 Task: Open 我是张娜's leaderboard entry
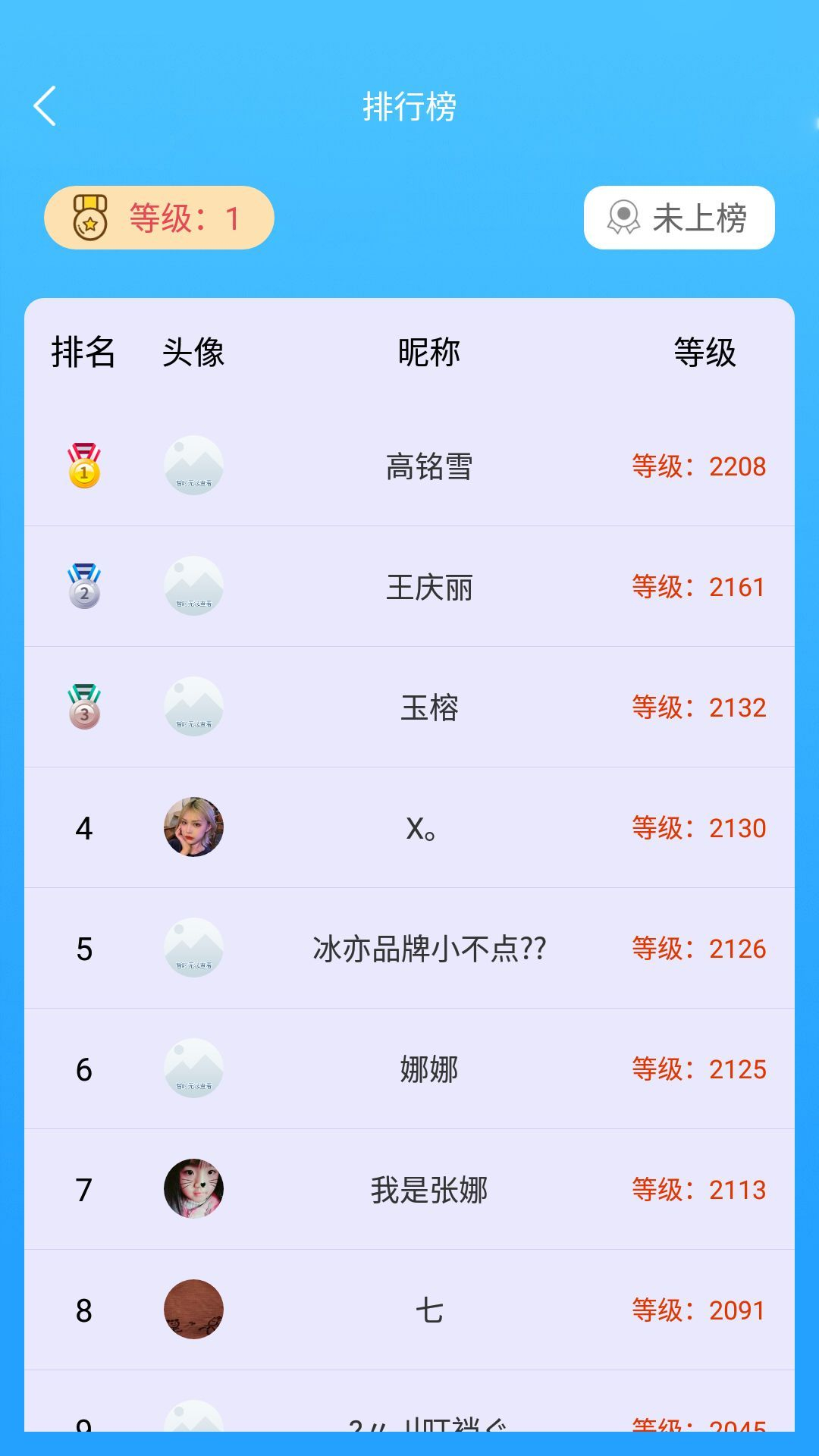(x=428, y=1190)
